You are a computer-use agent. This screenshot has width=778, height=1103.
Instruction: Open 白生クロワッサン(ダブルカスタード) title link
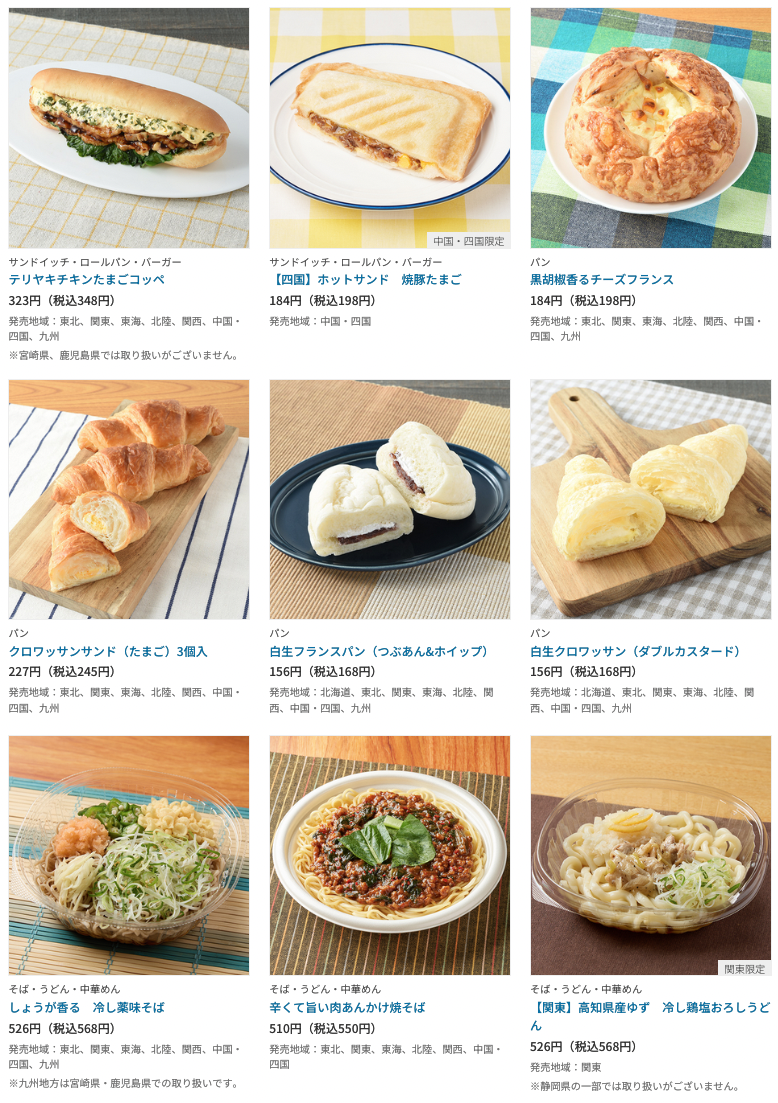(x=637, y=651)
